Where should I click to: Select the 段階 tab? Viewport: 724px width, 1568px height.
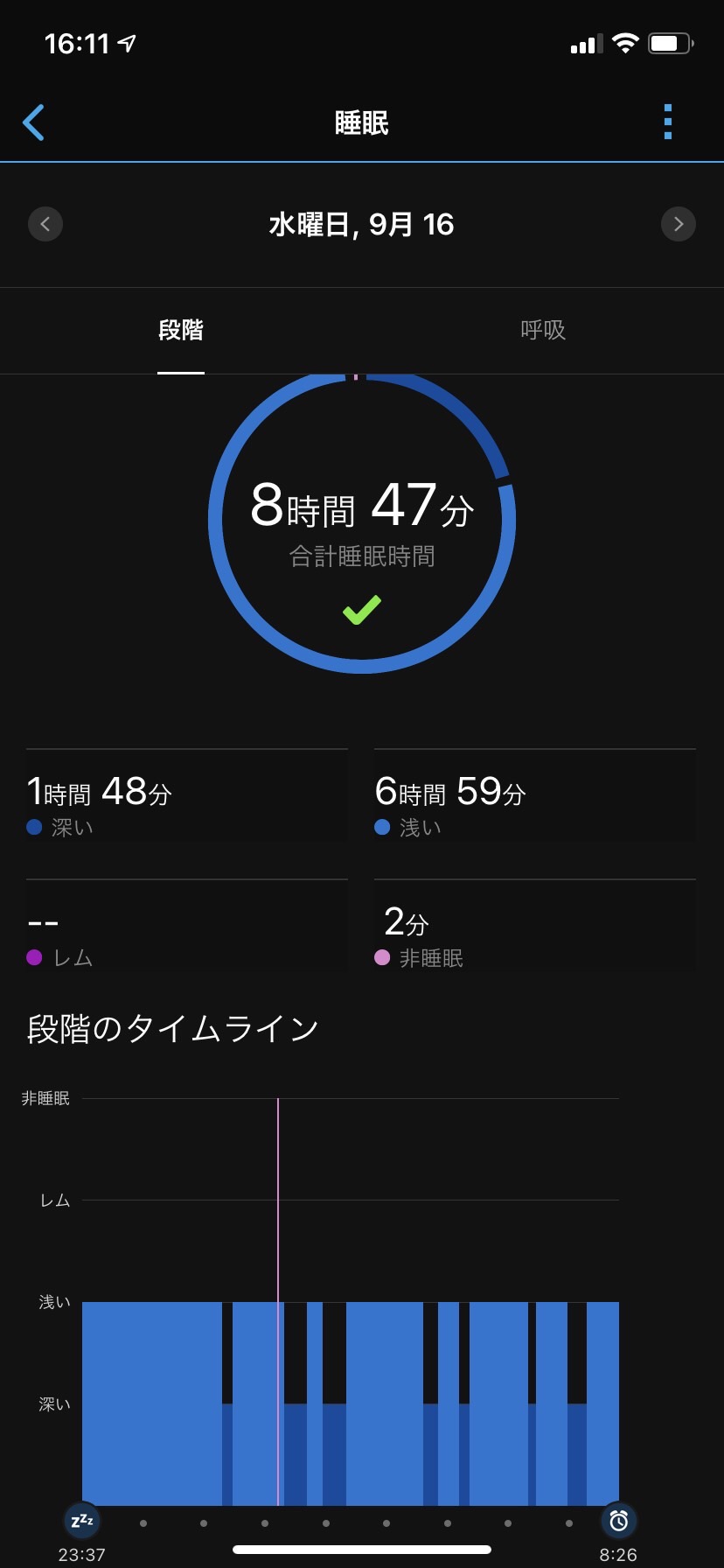point(181,330)
